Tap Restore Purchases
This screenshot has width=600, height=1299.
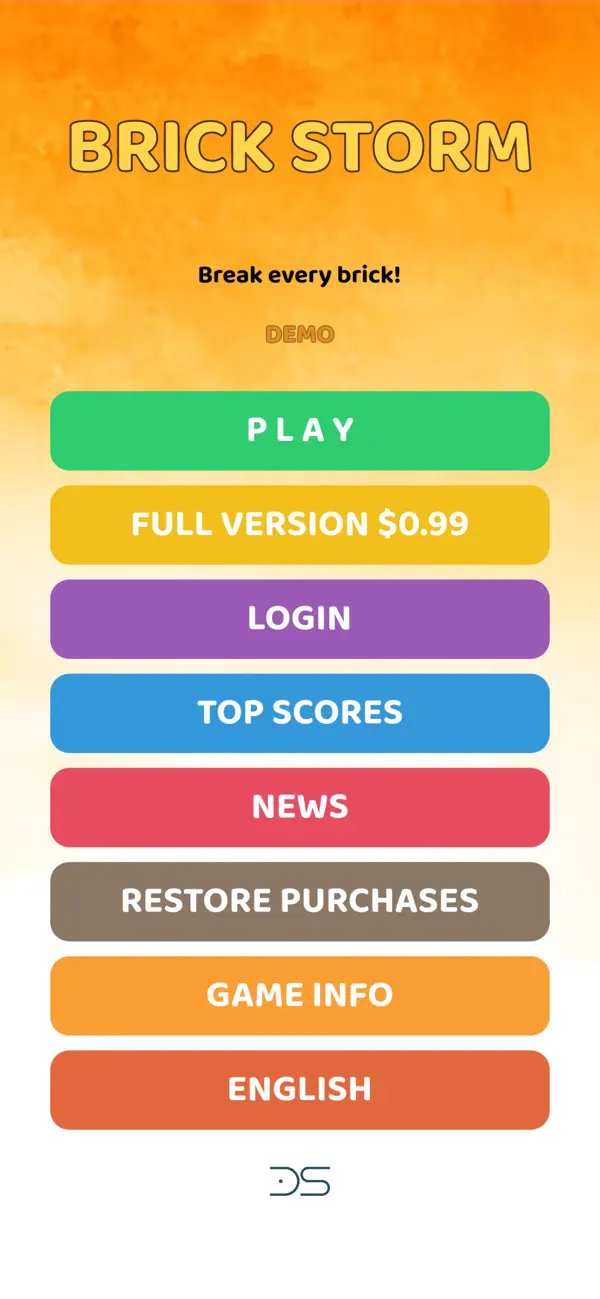[300, 901]
